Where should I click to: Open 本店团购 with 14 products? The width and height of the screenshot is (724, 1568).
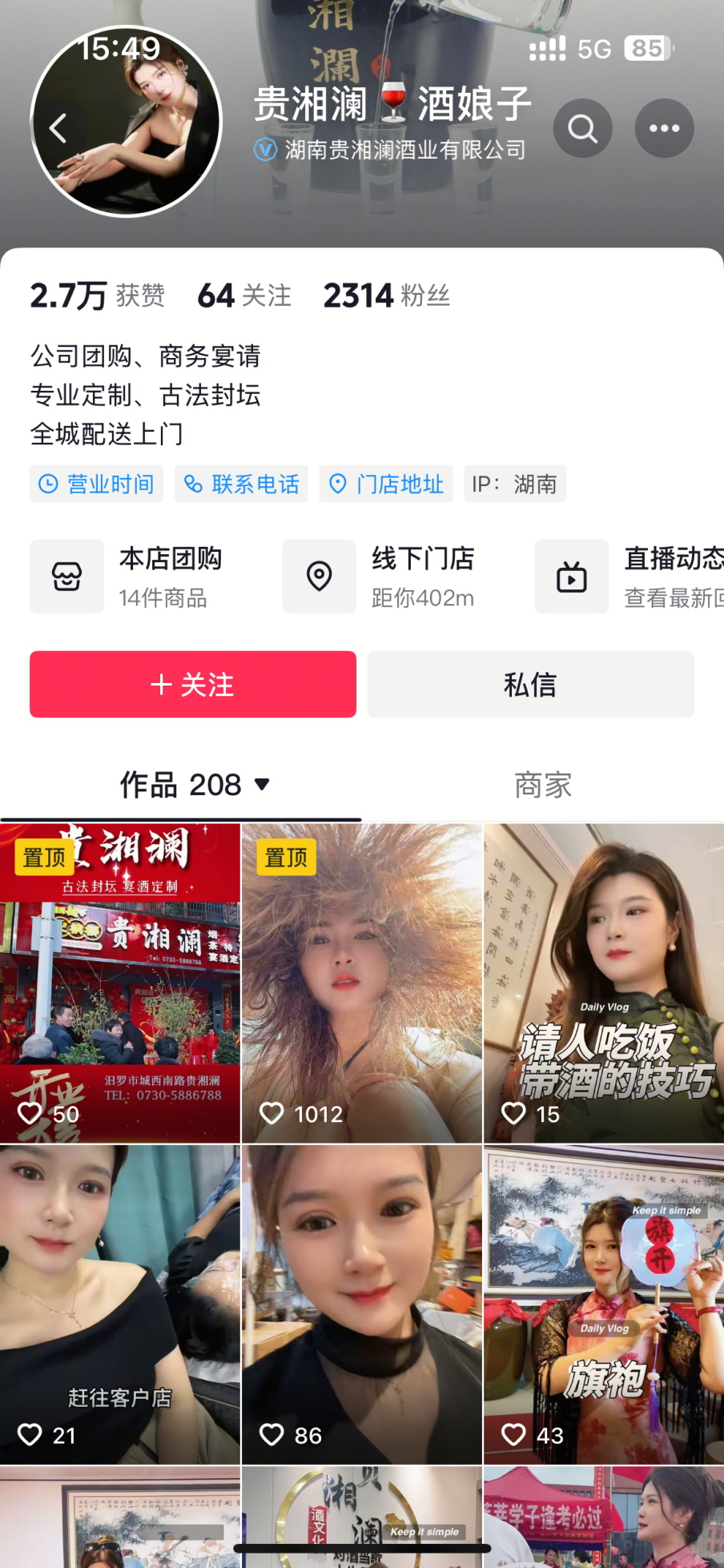tap(144, 577)
